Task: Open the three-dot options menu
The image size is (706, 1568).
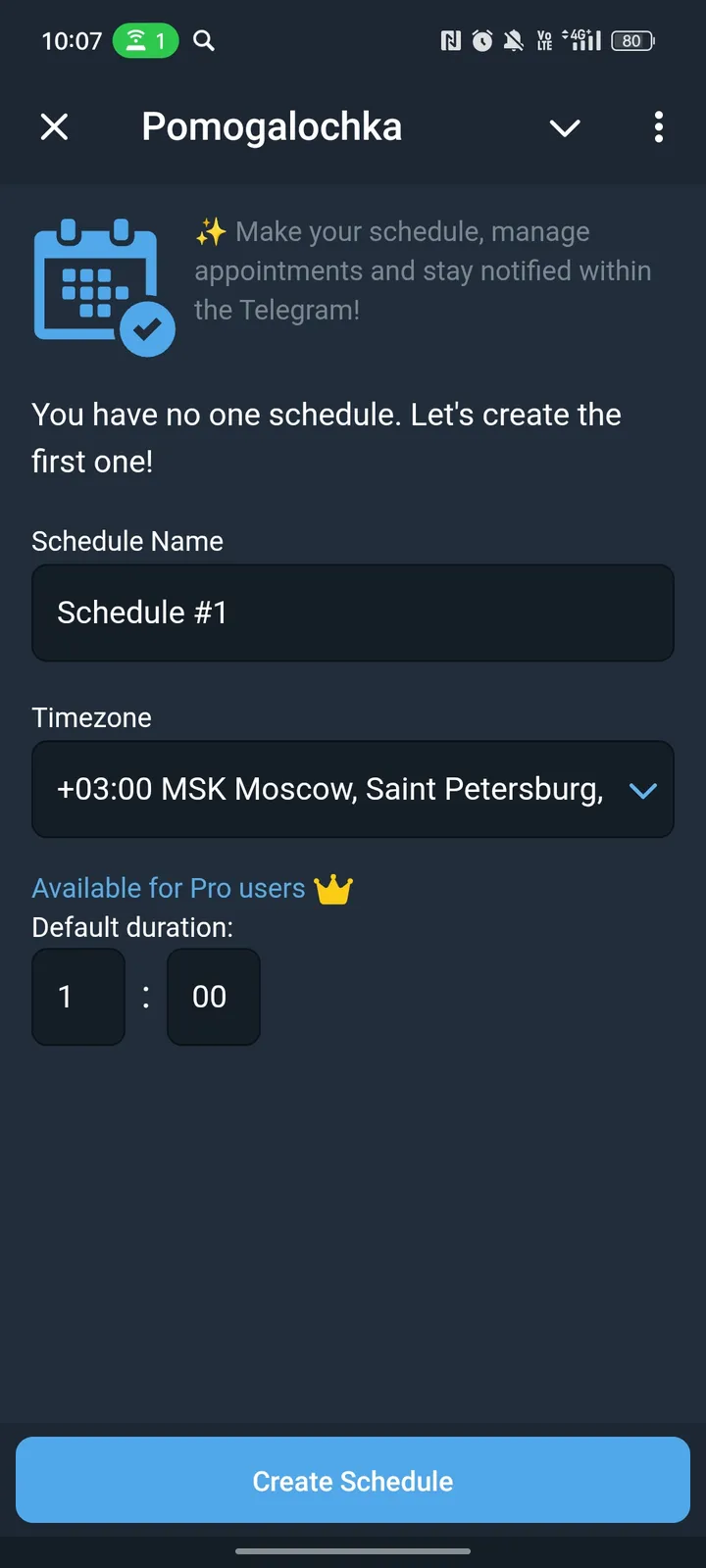Action: [658, 127]
